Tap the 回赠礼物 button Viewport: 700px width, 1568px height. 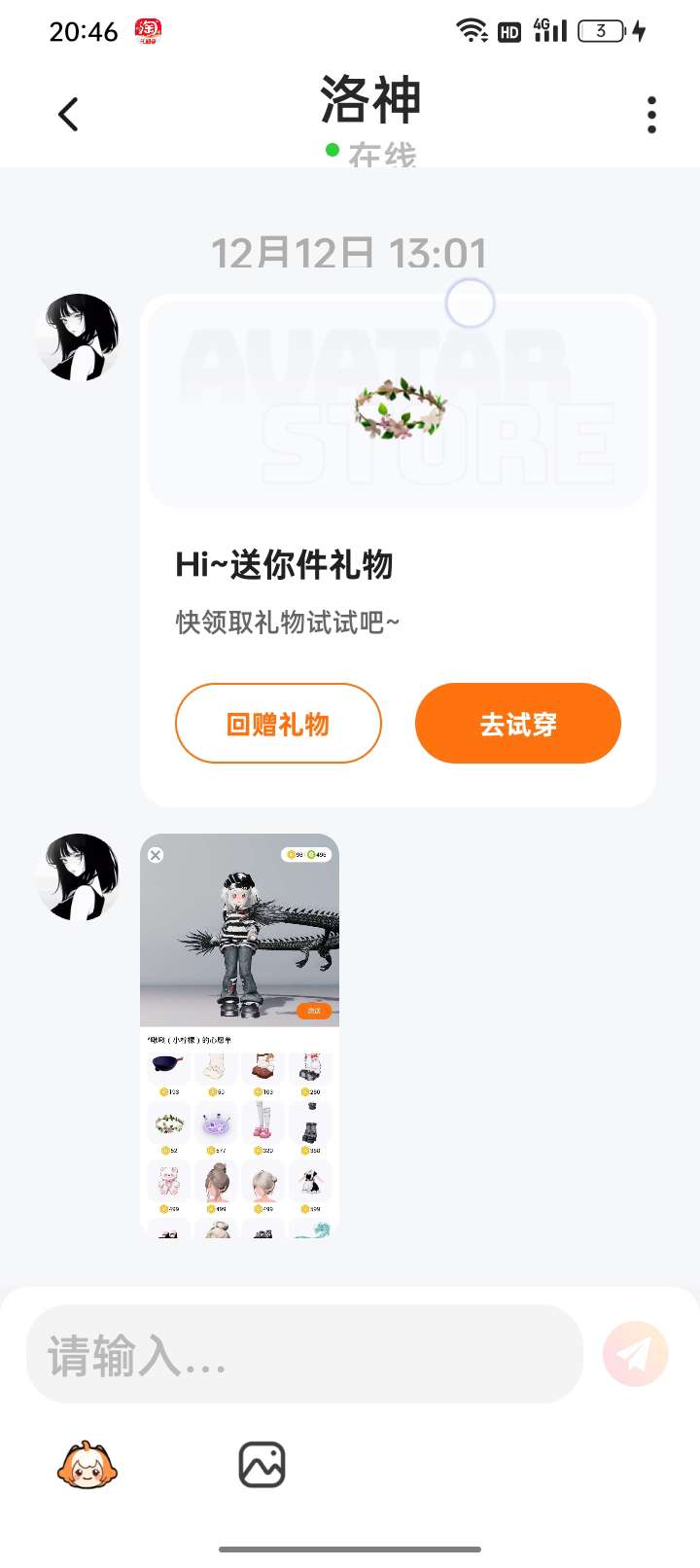278,724
